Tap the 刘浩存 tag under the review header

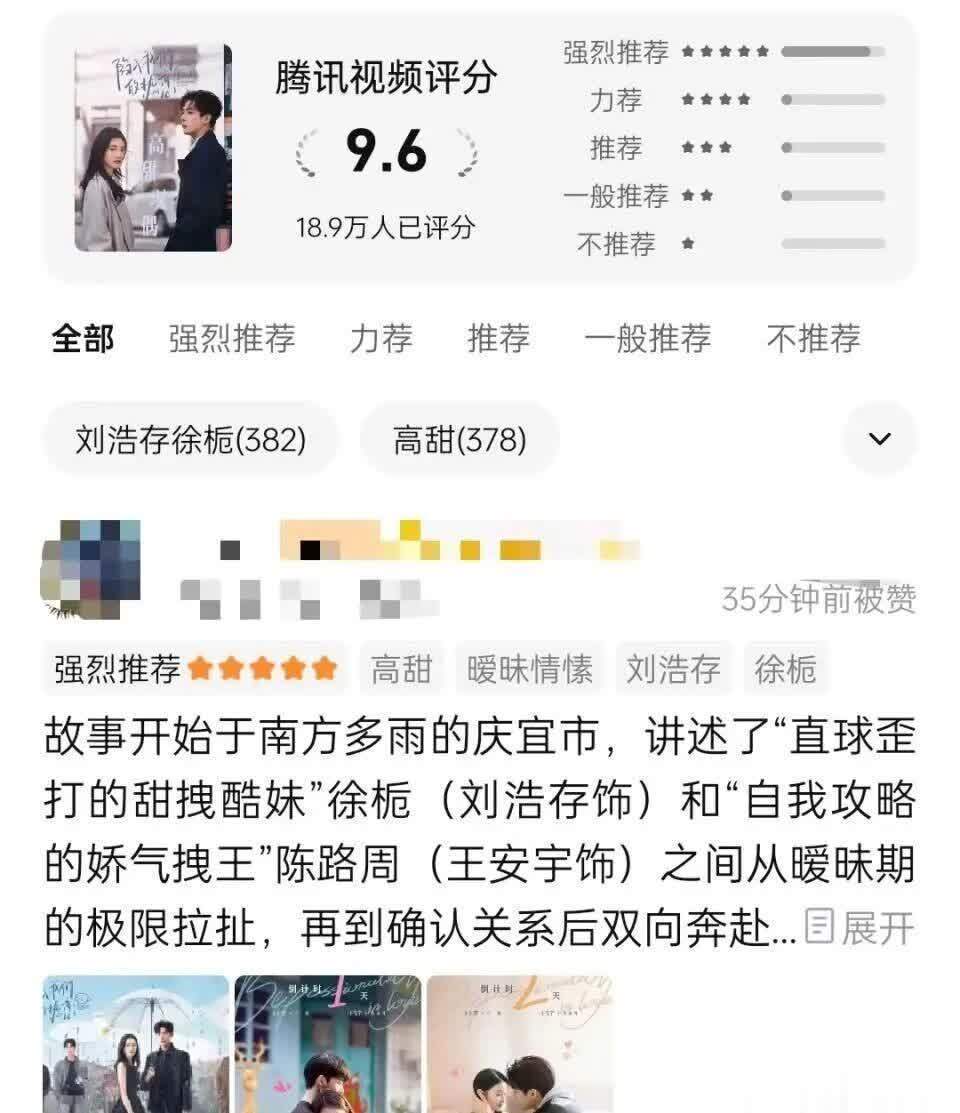coord(673,669)
